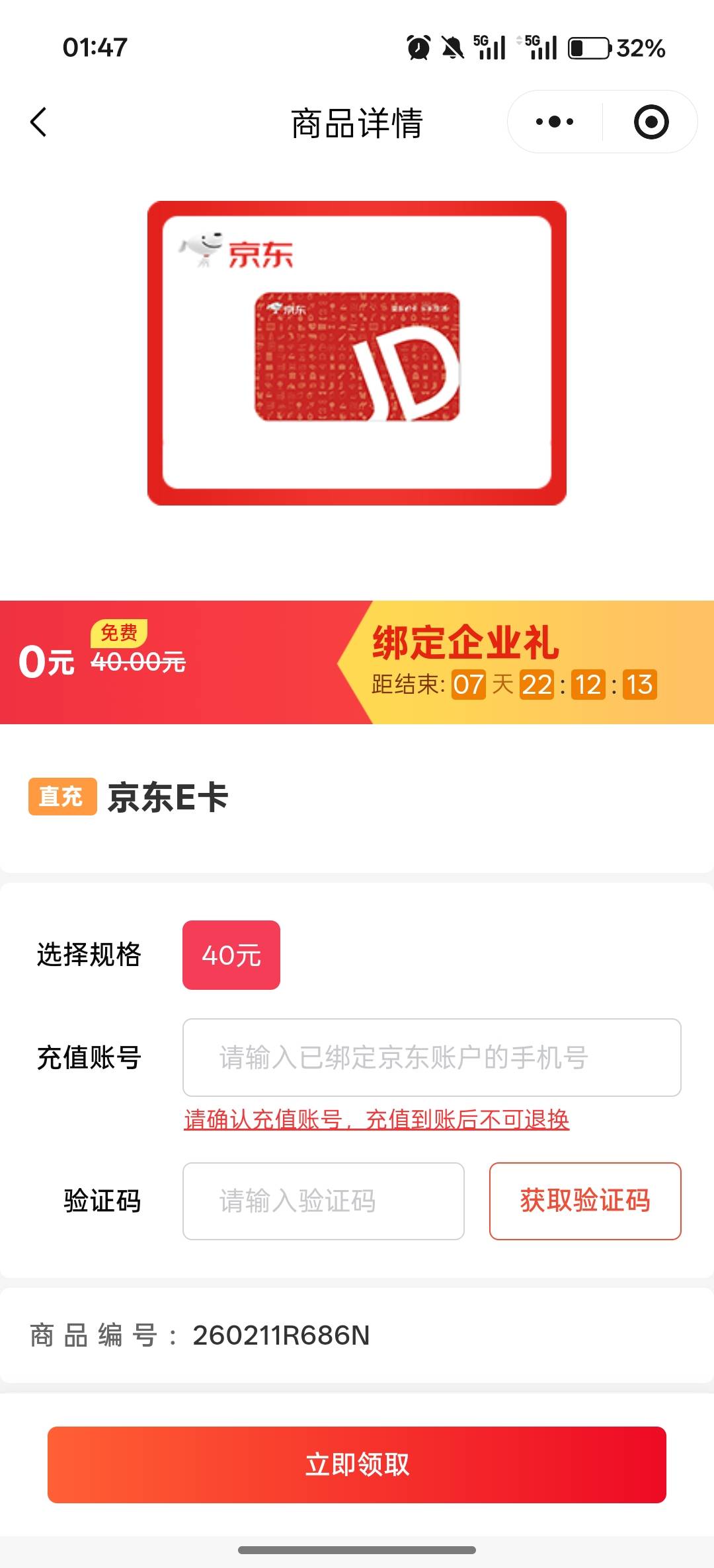Tap 获取验证码 to request a code
714x1568 pixels.
click(585, 1201)
